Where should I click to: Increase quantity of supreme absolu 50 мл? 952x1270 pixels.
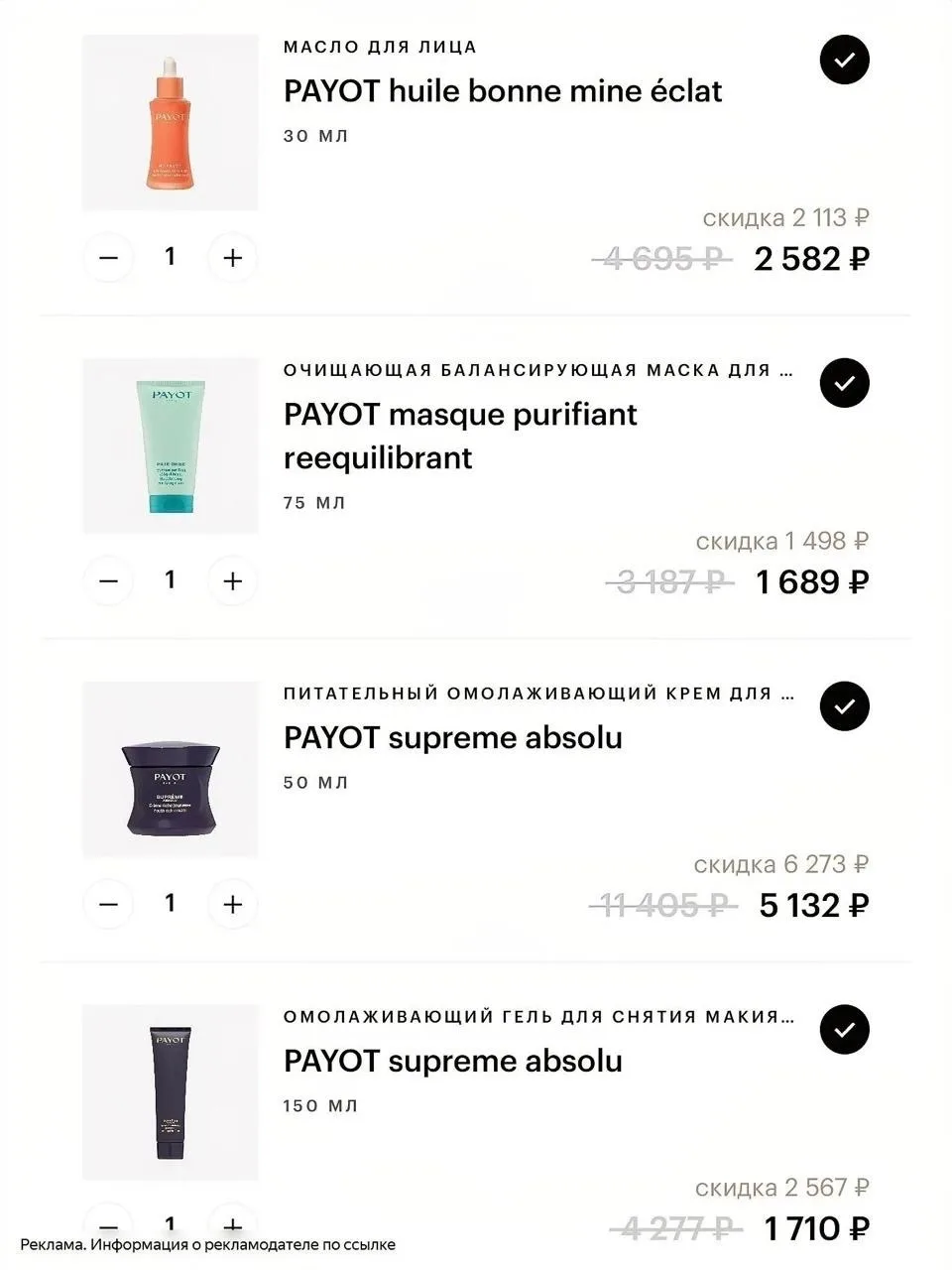[233, 905]
